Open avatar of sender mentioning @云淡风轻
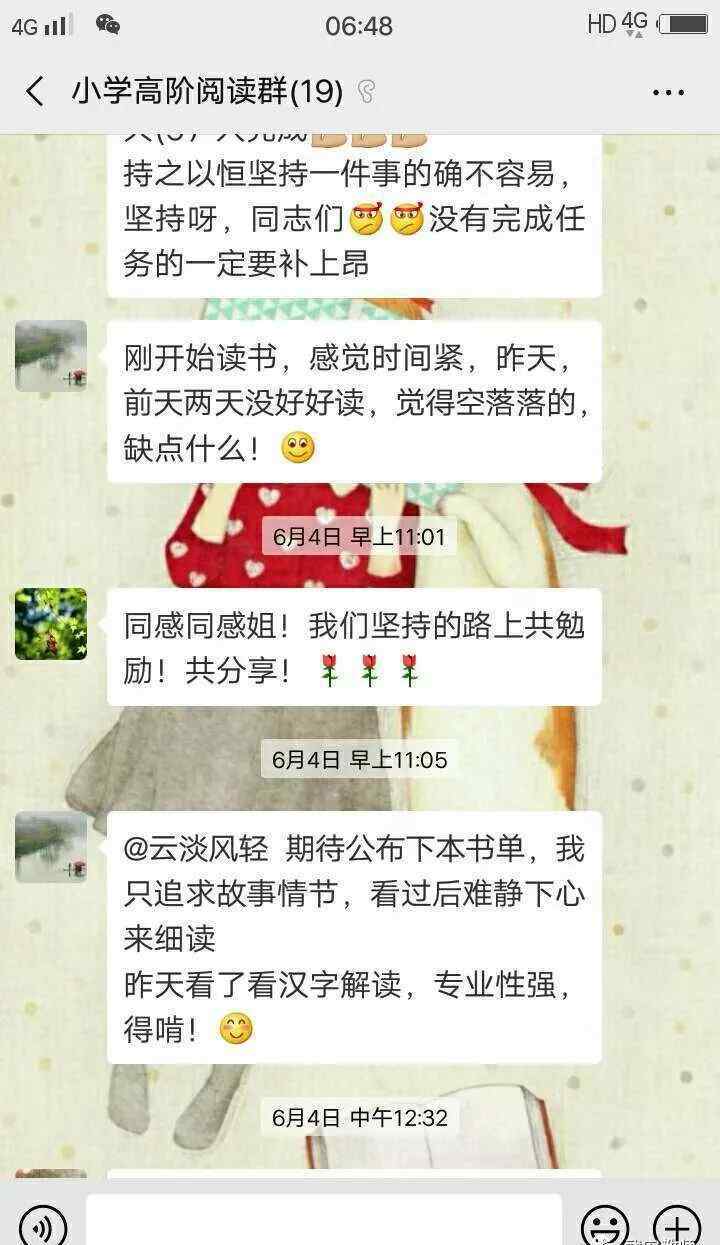720x1245 pixels. coord(51,847)
